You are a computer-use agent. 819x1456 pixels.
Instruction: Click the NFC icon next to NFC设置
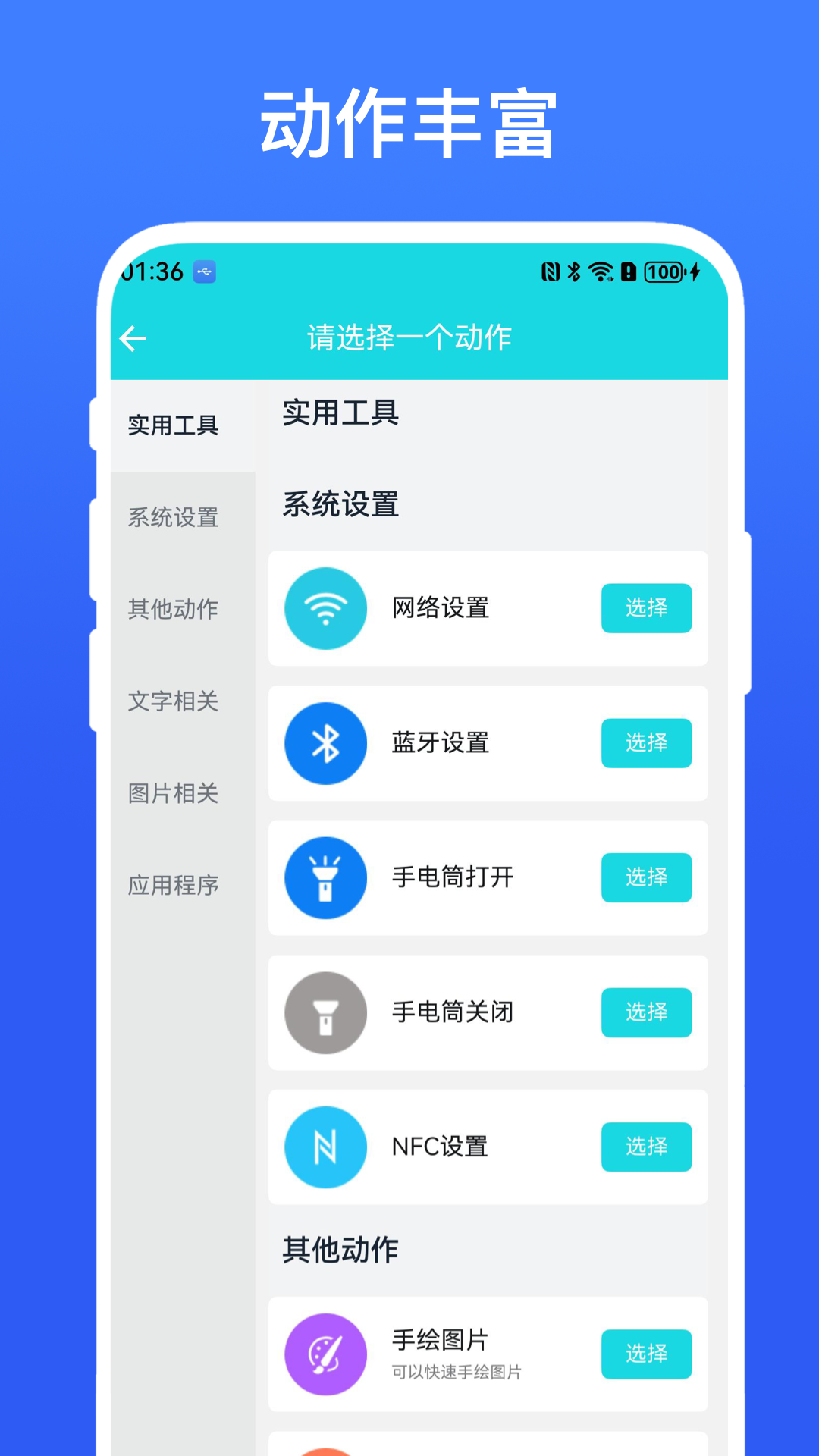325,1147
